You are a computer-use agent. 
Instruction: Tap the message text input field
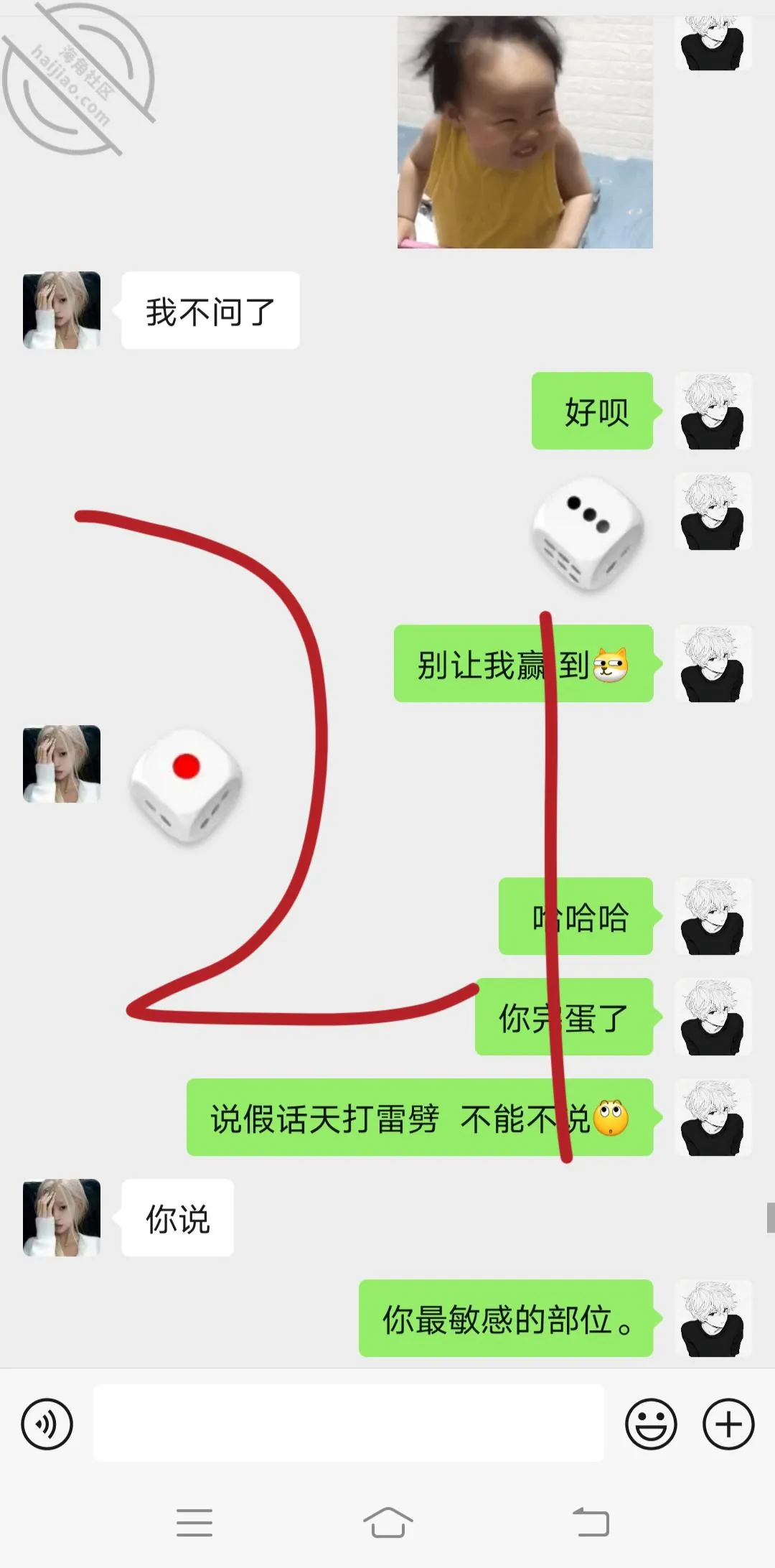pyautogui.click(x=348, y=1423)
